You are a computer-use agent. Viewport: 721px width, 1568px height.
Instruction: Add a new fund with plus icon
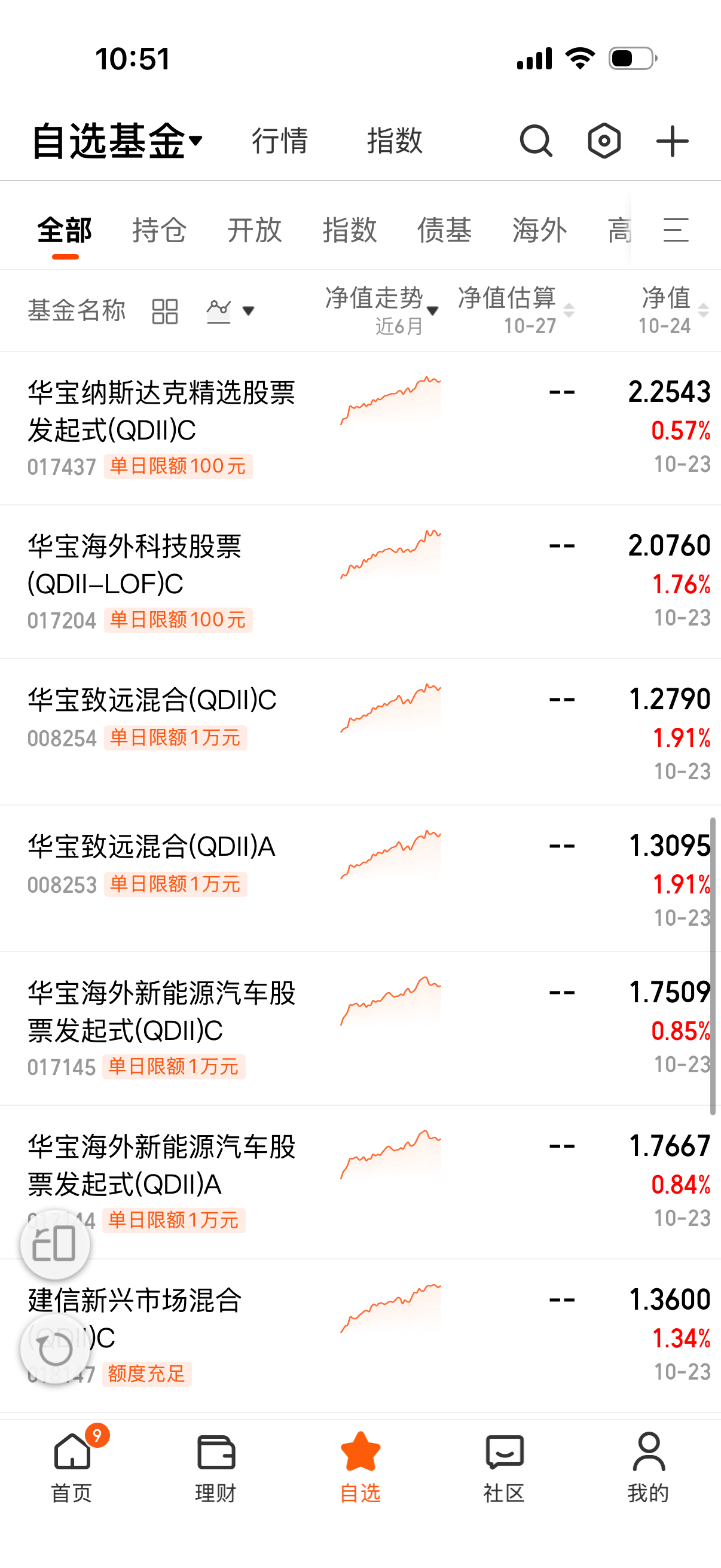[673, 141]
